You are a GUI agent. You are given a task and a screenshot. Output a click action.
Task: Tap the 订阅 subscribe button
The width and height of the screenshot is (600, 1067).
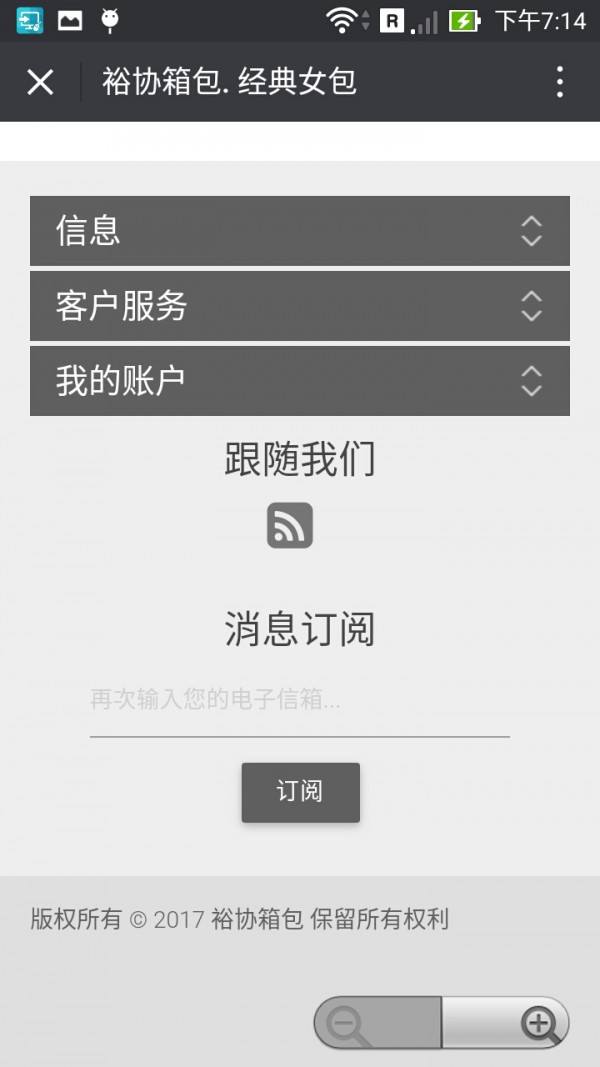point(300,792)
